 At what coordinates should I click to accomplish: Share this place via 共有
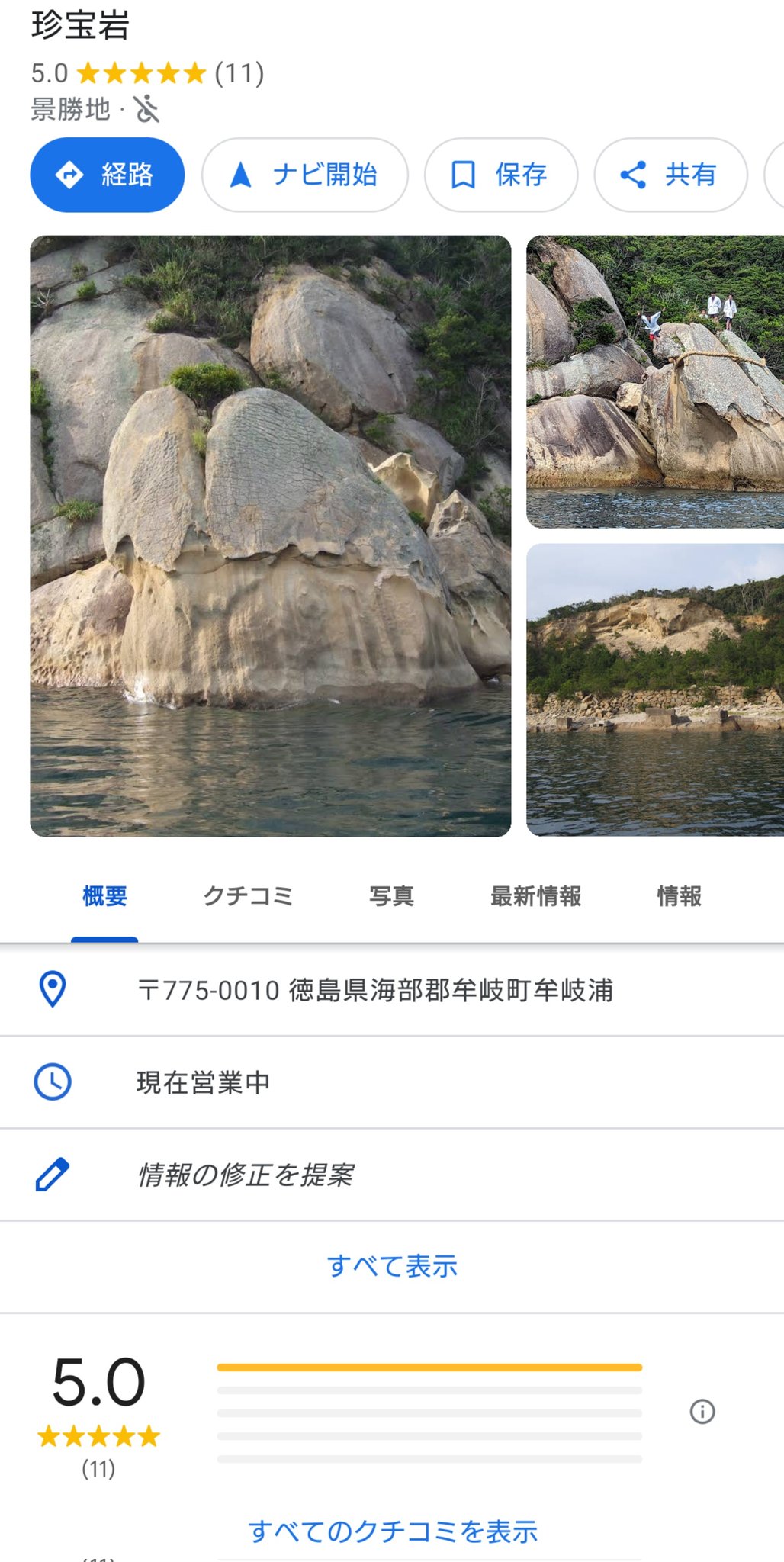[670, 175]
